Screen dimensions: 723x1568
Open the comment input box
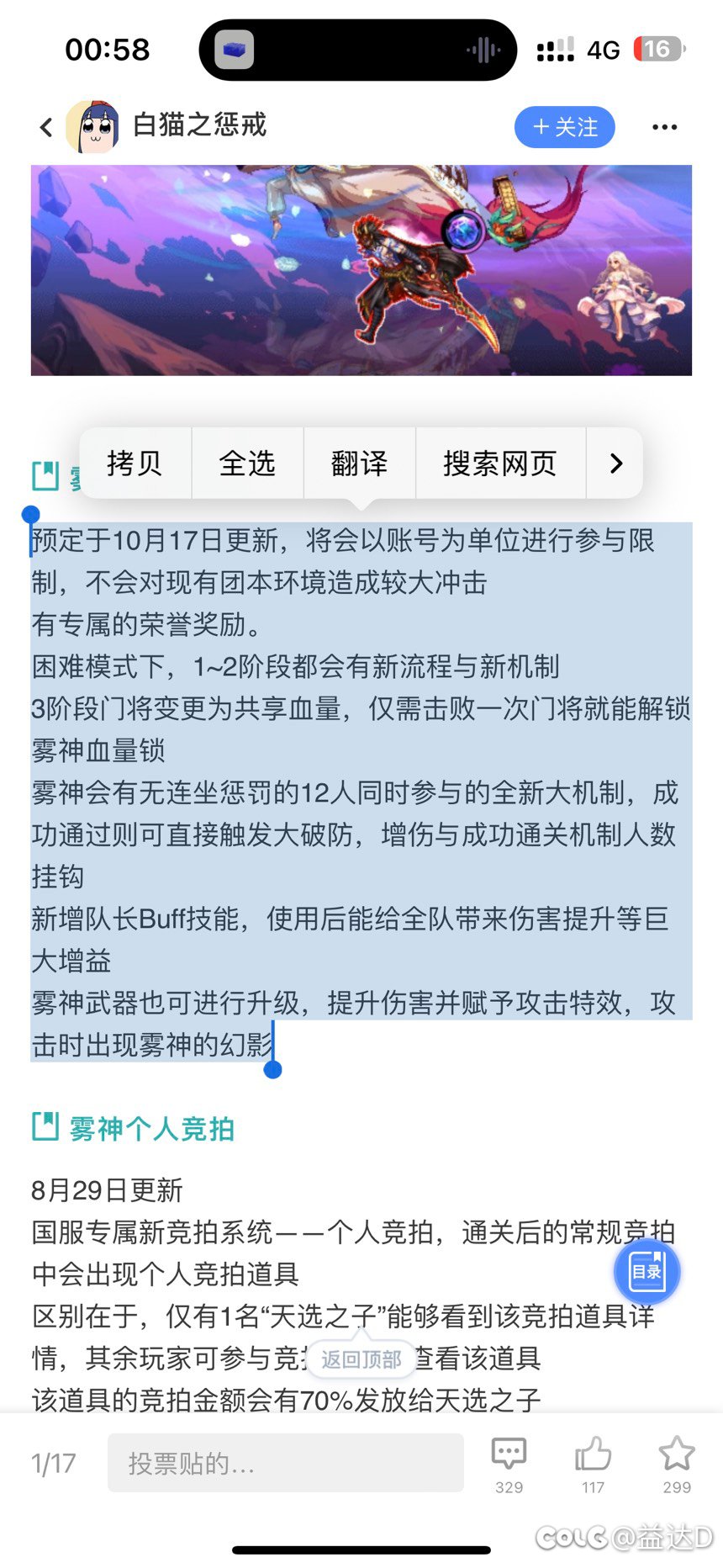[285, 1463]
